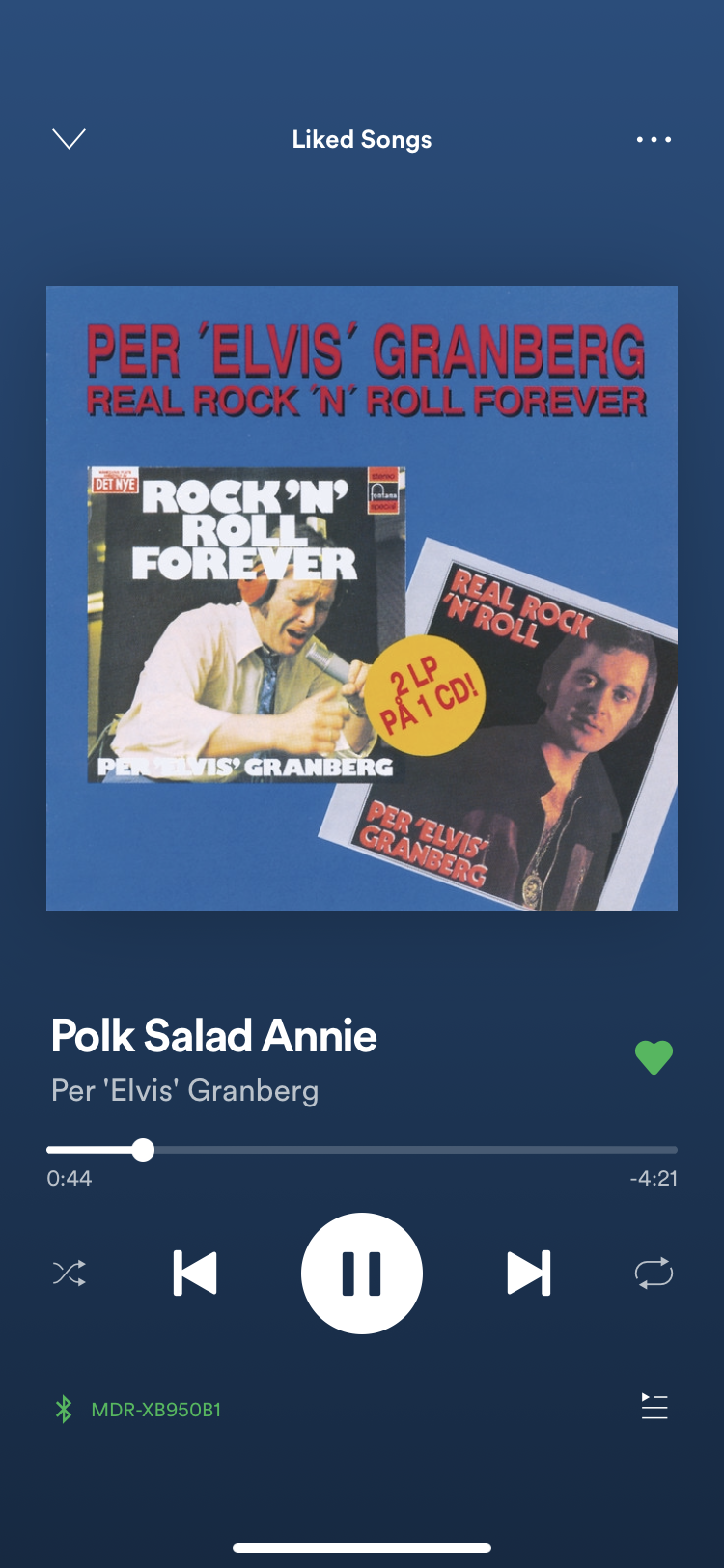Go back to the previous track
Image resolution: width=724 pixels, height=1568 pixels.
pos(195,1274)
